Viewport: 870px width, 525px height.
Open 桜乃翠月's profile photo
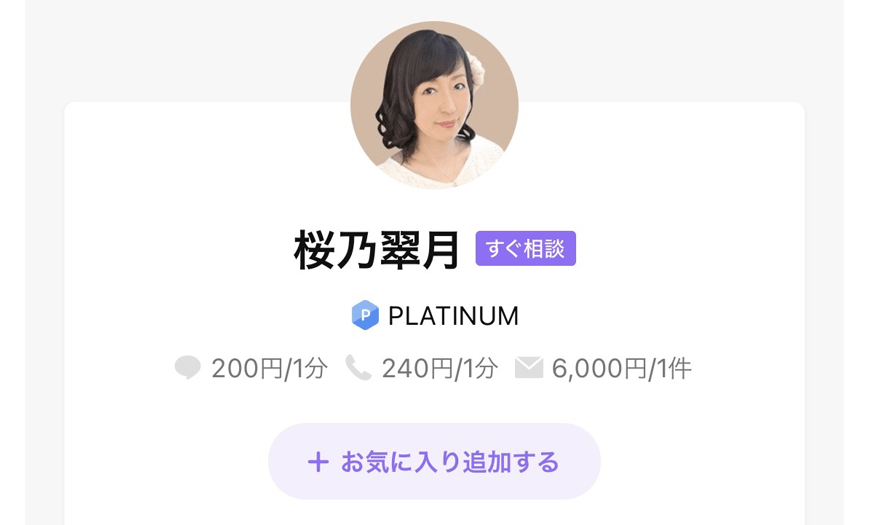pyautogui.click(x=434, y=105)
